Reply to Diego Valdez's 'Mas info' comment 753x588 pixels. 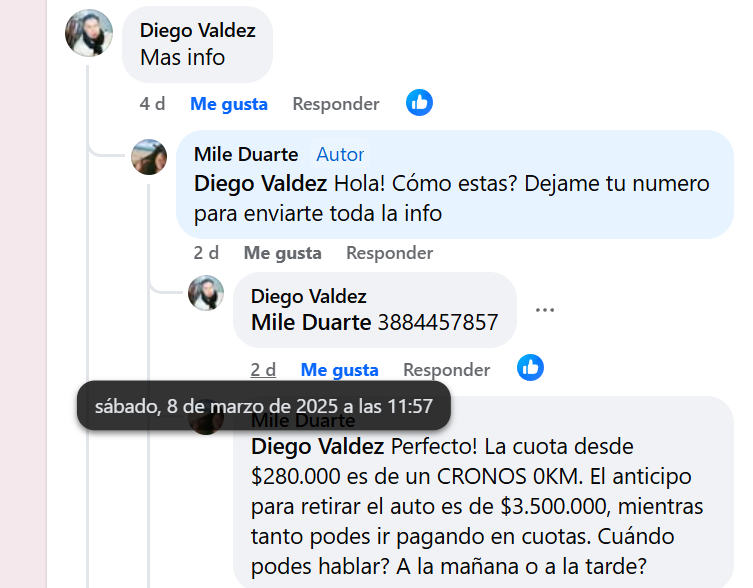(x=336, y=103)
